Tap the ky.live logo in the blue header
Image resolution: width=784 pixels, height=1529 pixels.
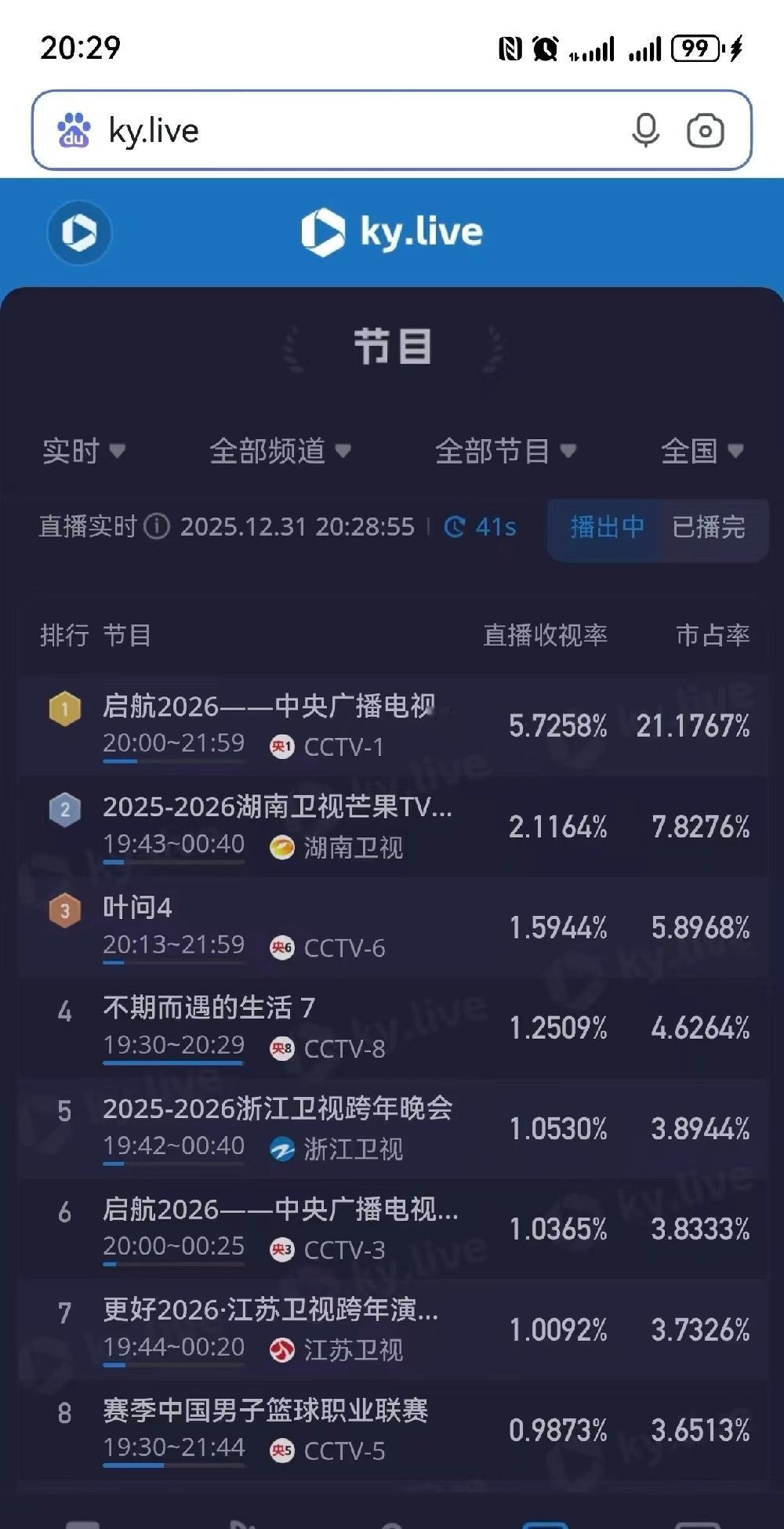(x=391, y=230)
